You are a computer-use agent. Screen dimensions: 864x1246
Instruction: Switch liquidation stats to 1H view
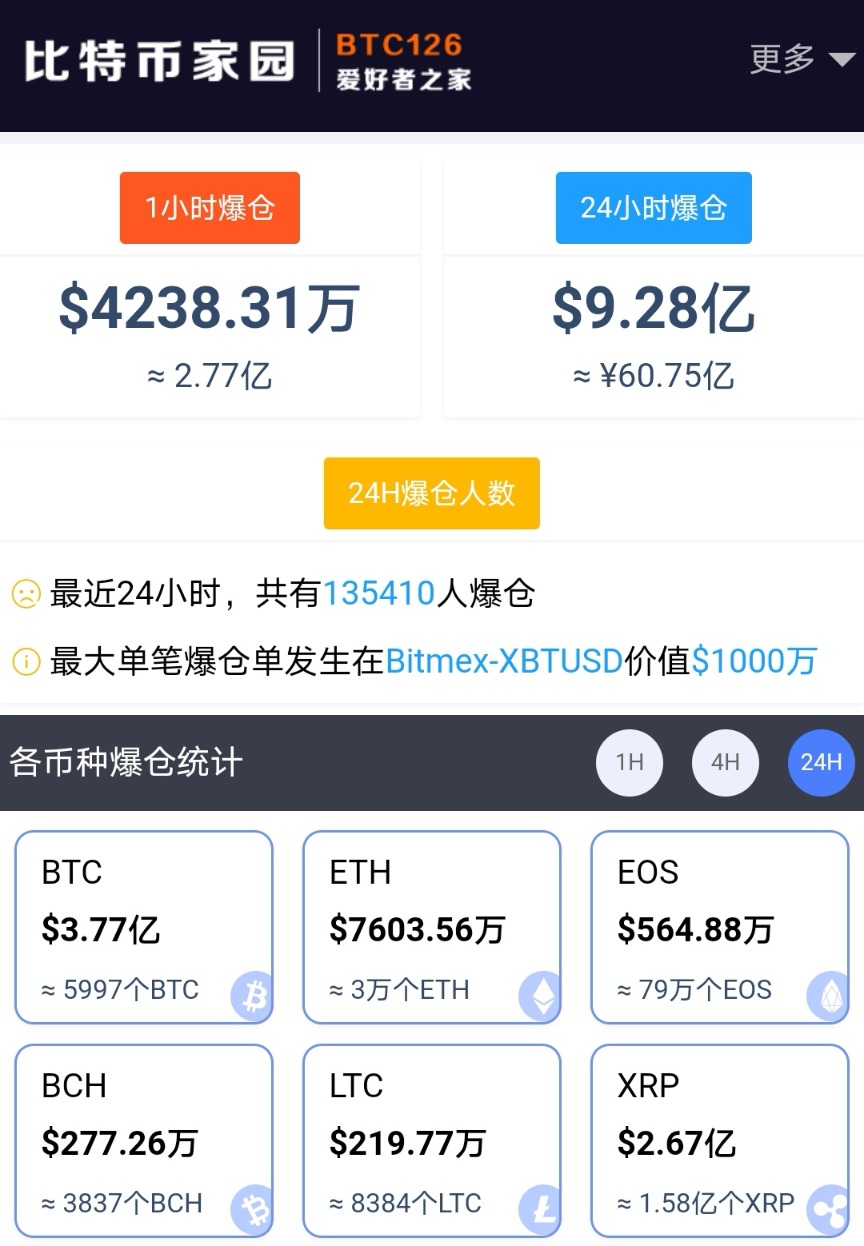pos(629,762)
